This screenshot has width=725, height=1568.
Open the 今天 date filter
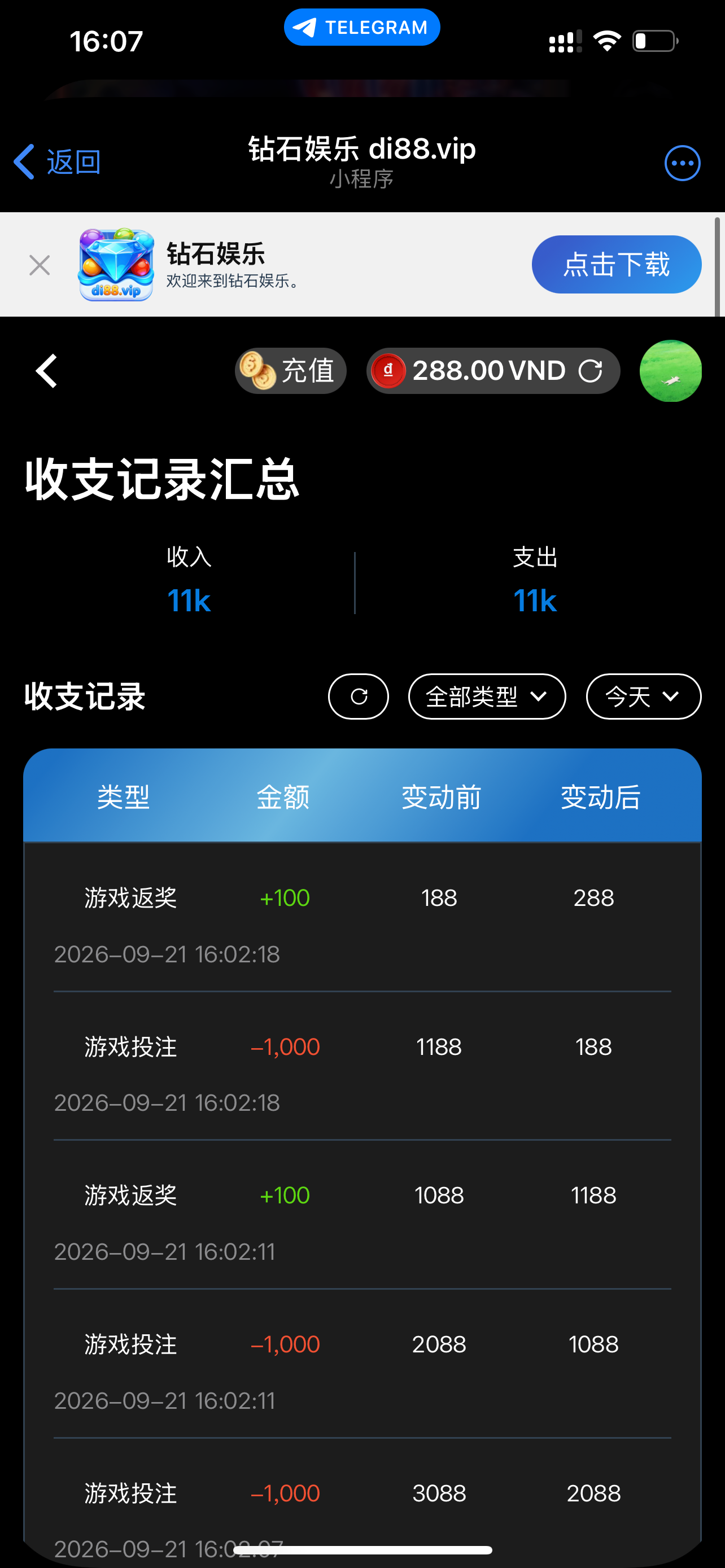(x=643, y=697)
